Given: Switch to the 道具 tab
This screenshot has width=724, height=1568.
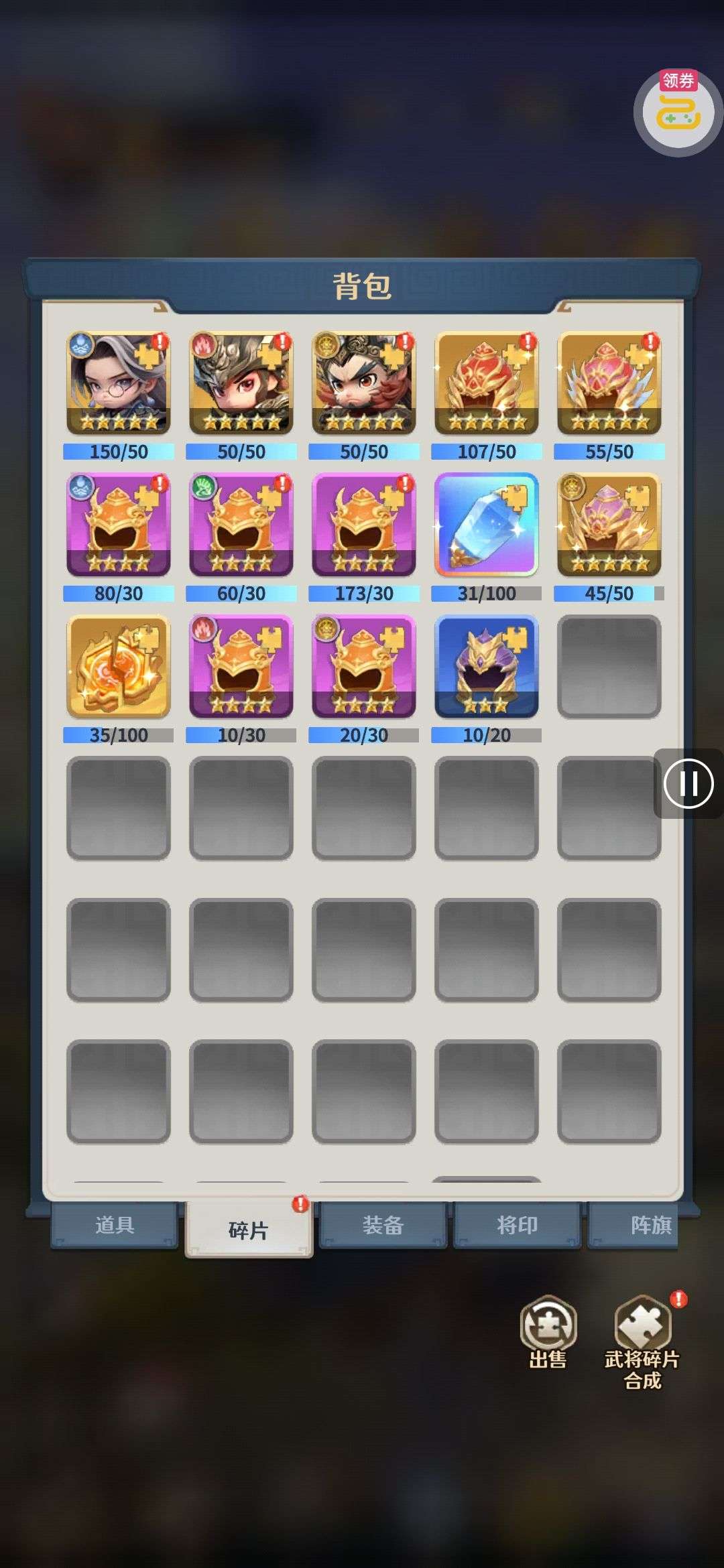Looking at the screenshot, I should coord(114,1225).
